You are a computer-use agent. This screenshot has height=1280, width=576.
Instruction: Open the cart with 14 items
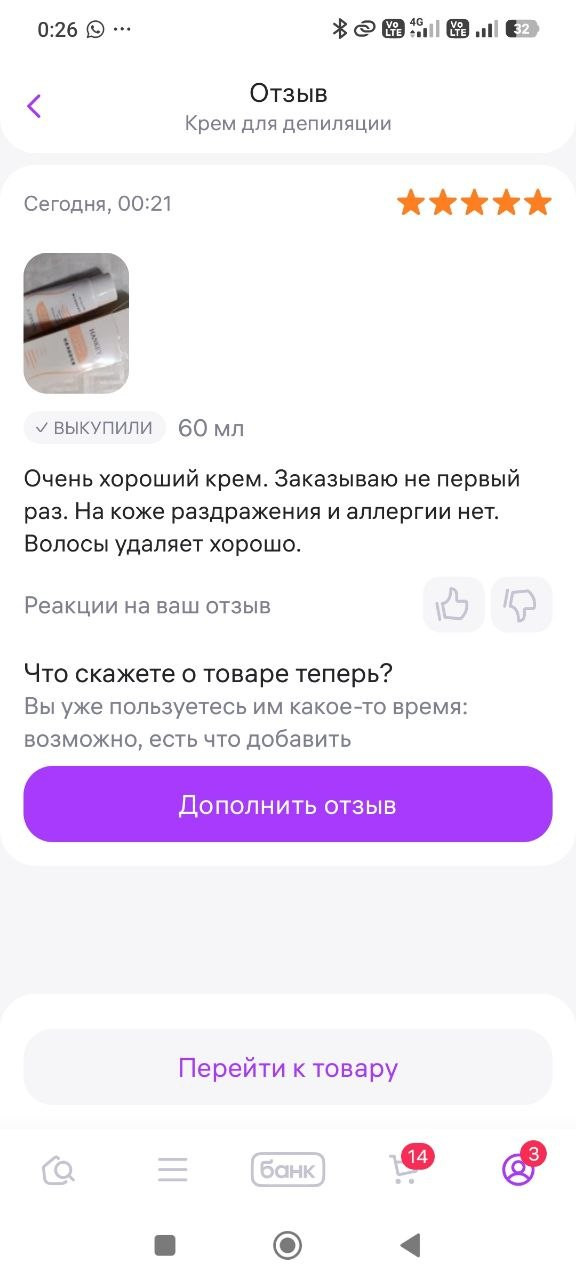click(x=405, y=1167)
